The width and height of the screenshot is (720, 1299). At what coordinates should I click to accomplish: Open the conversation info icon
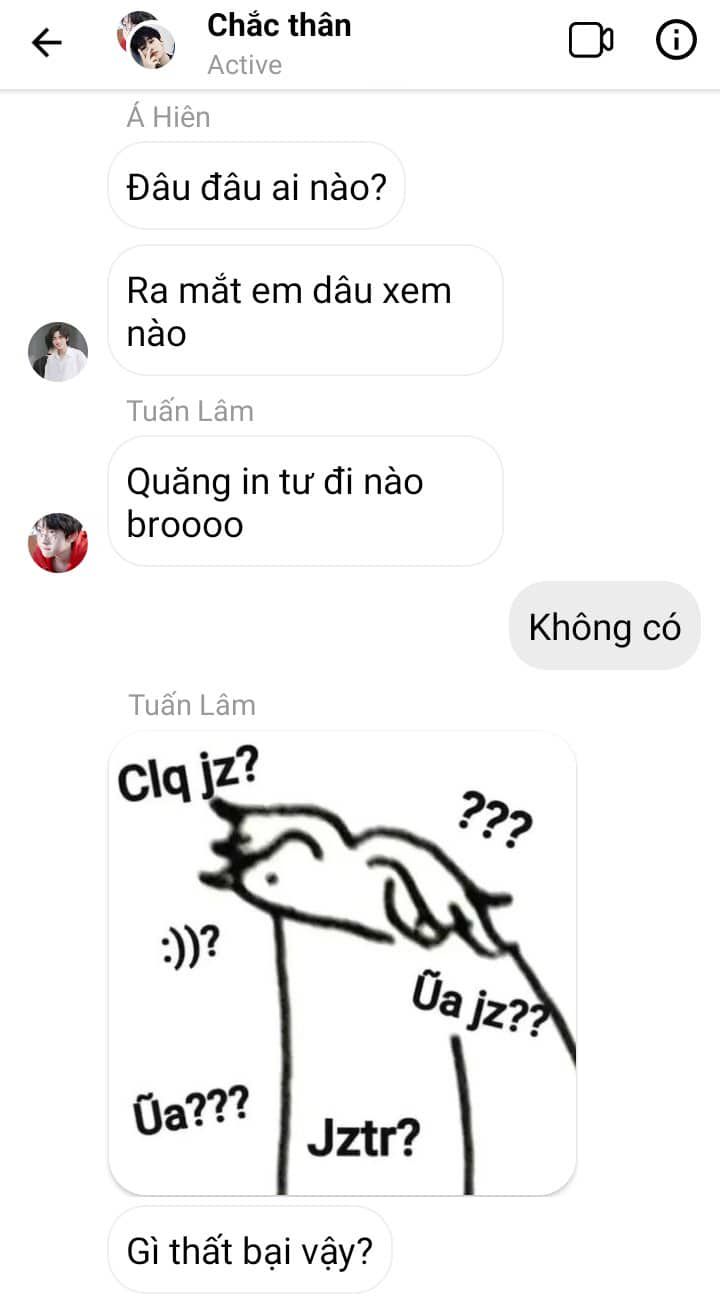(x=675, y=41)
